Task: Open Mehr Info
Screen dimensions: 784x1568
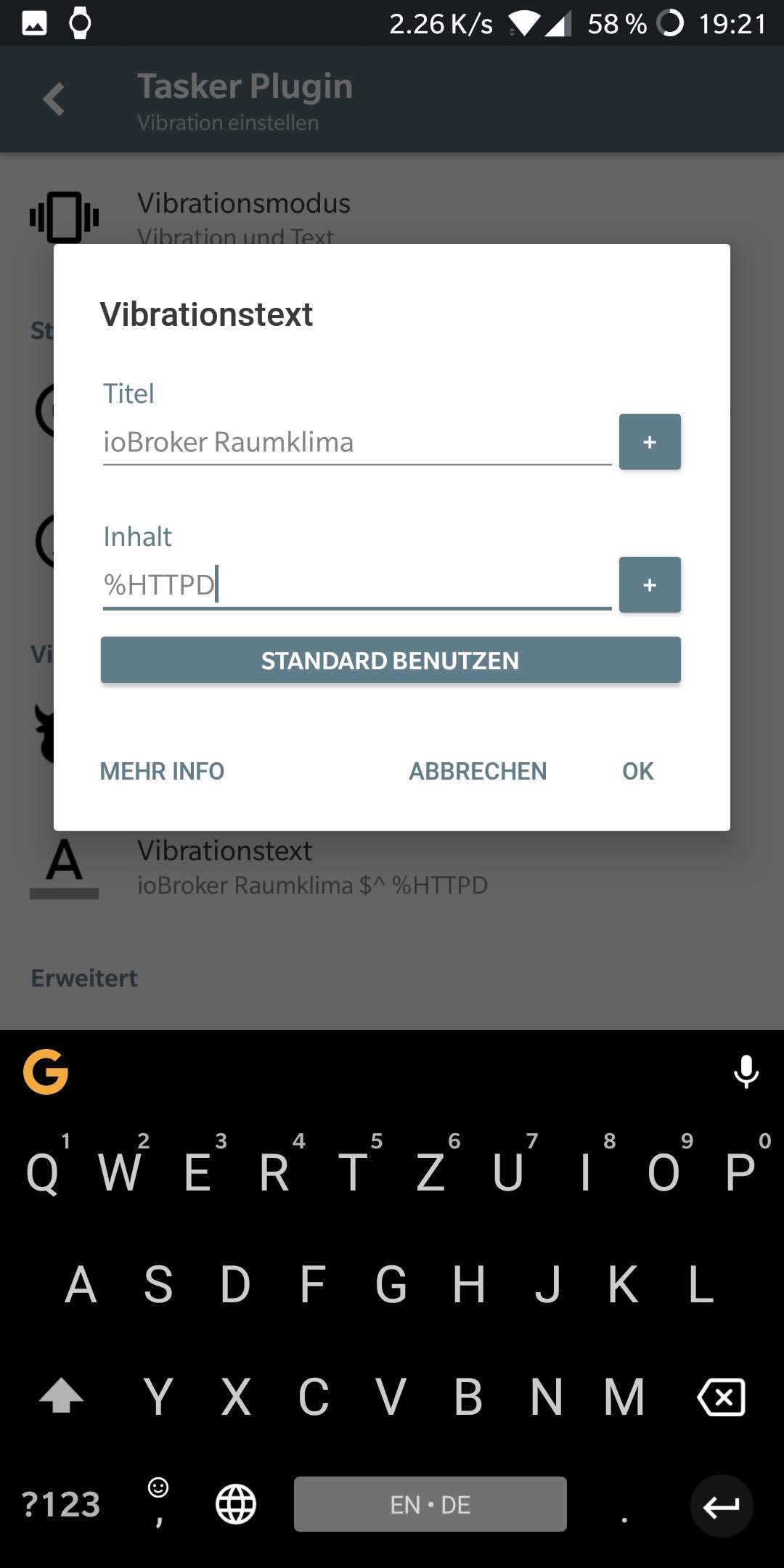Action: tap(162, 771)
